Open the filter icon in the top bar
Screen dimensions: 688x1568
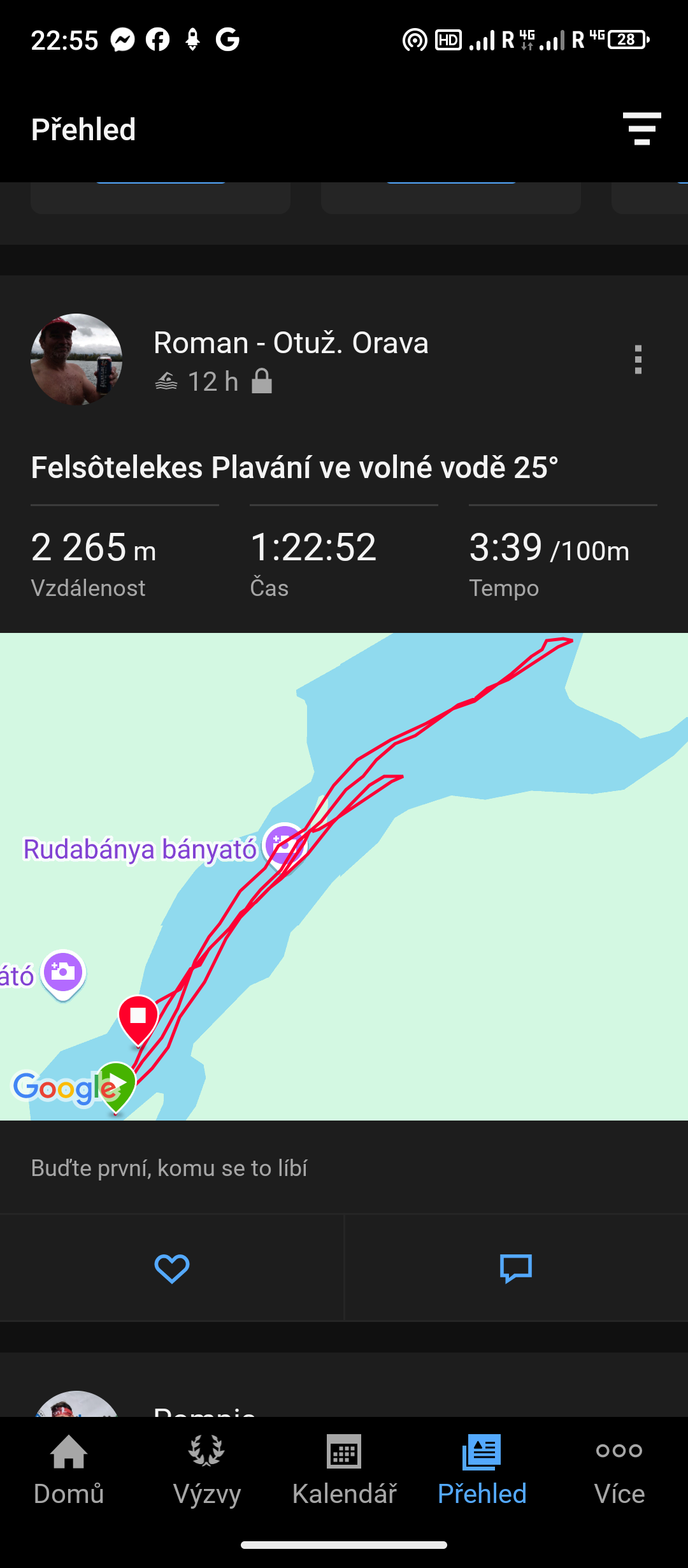pyautogui.click(x=641, y=129)
